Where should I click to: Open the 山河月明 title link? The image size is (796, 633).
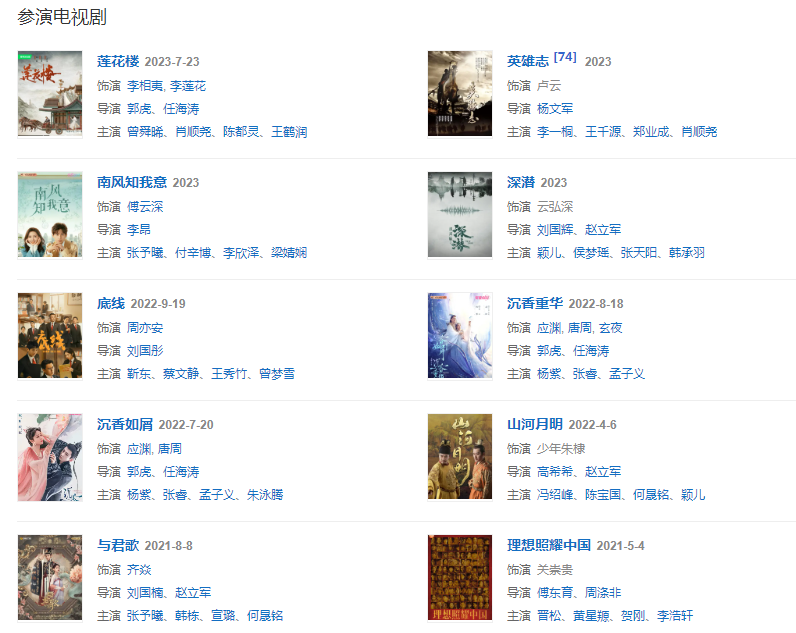(x=535, y=424)
